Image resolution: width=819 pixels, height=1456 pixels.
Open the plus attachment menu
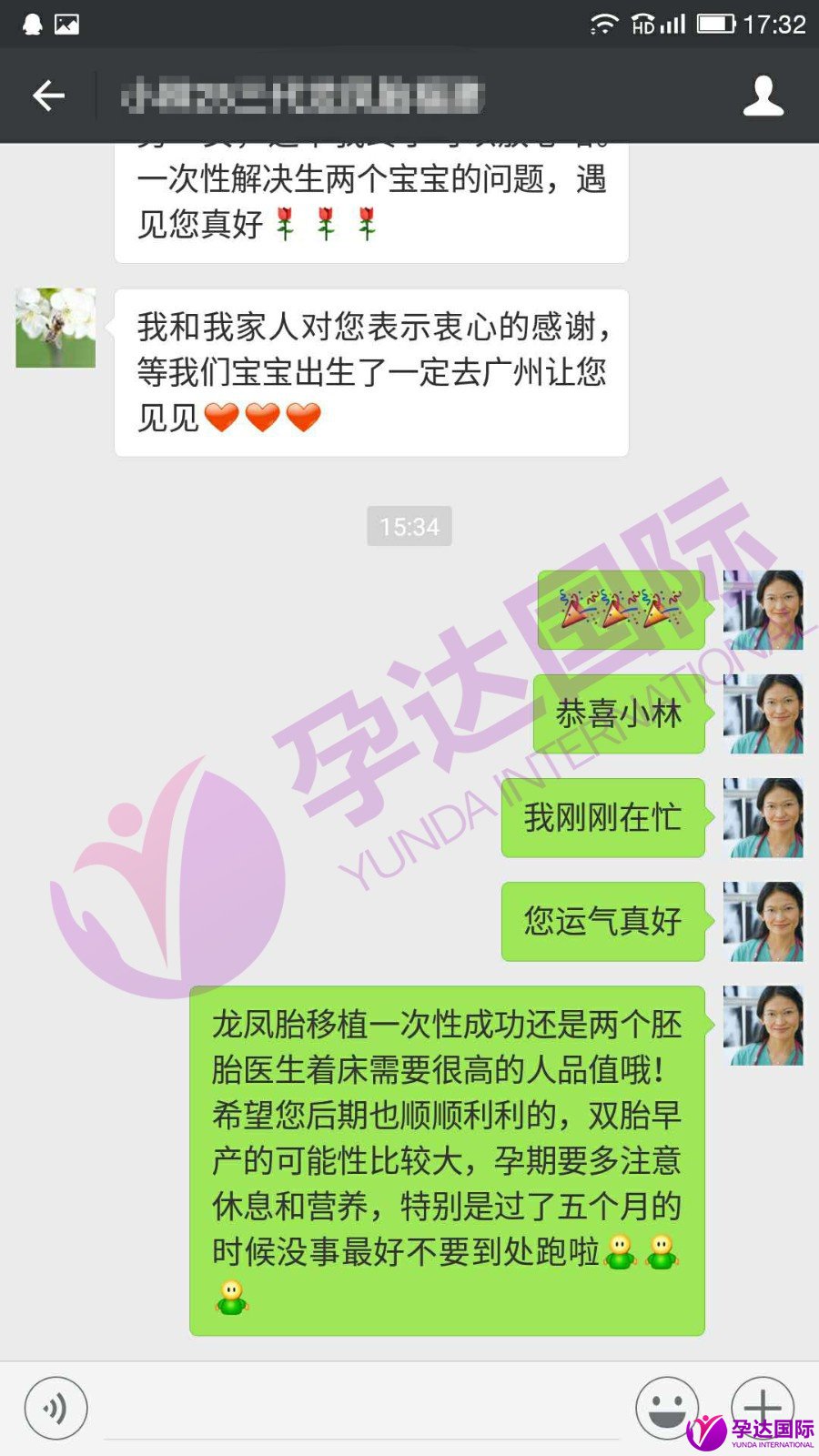763,1401
